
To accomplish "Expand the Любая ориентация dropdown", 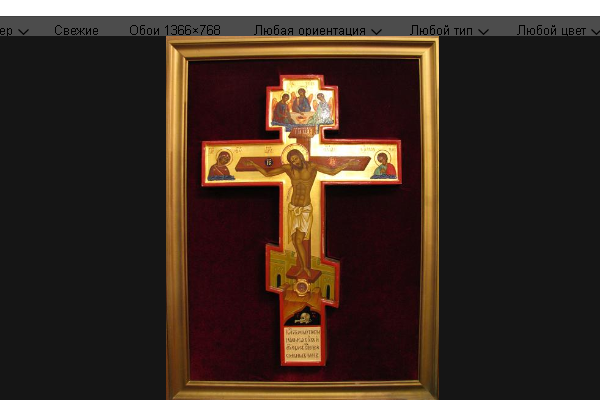I will coord(317,30).
